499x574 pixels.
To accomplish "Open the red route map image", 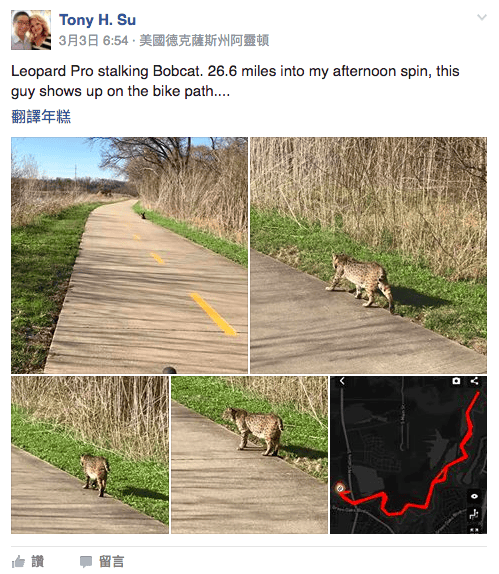I will [409, 455].
